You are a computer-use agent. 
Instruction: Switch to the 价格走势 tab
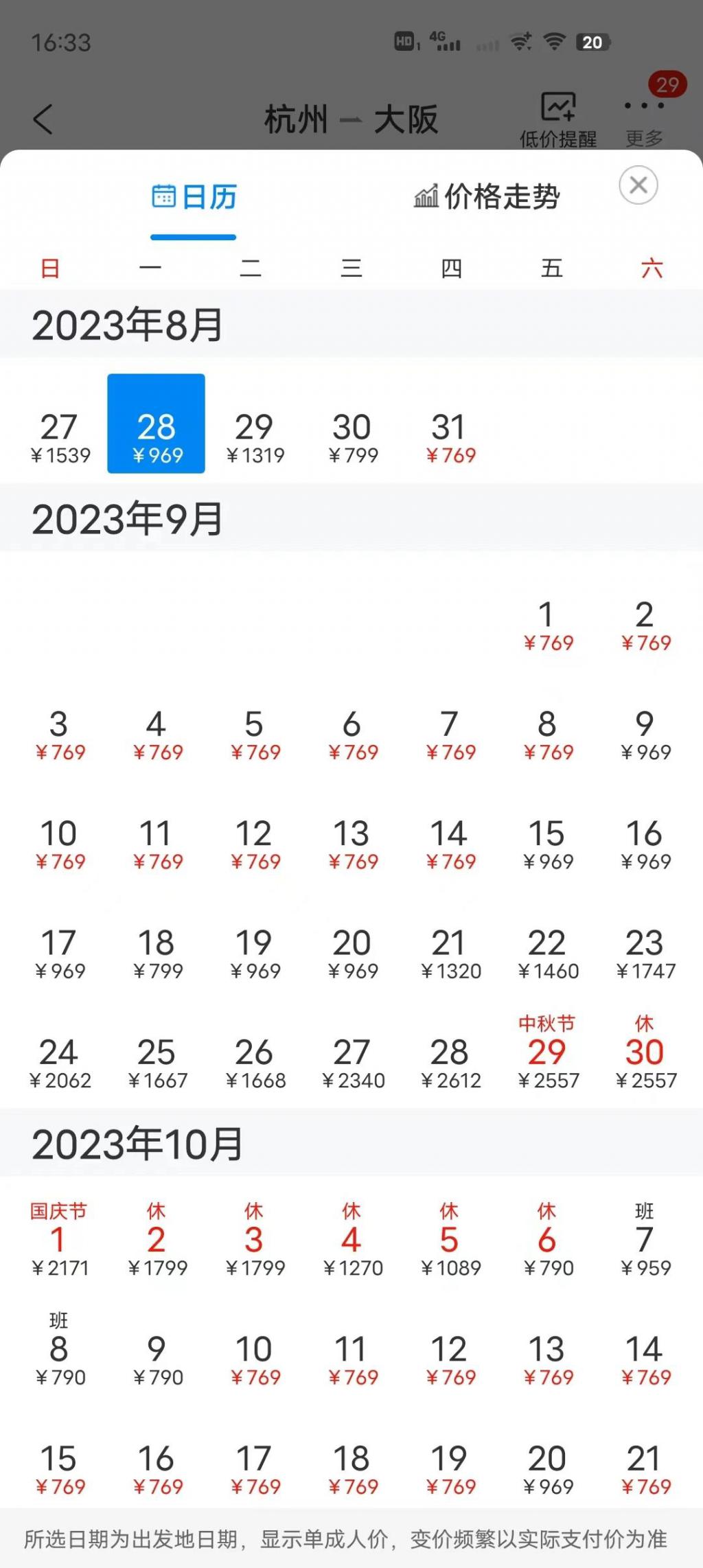[x=487, y=197]
